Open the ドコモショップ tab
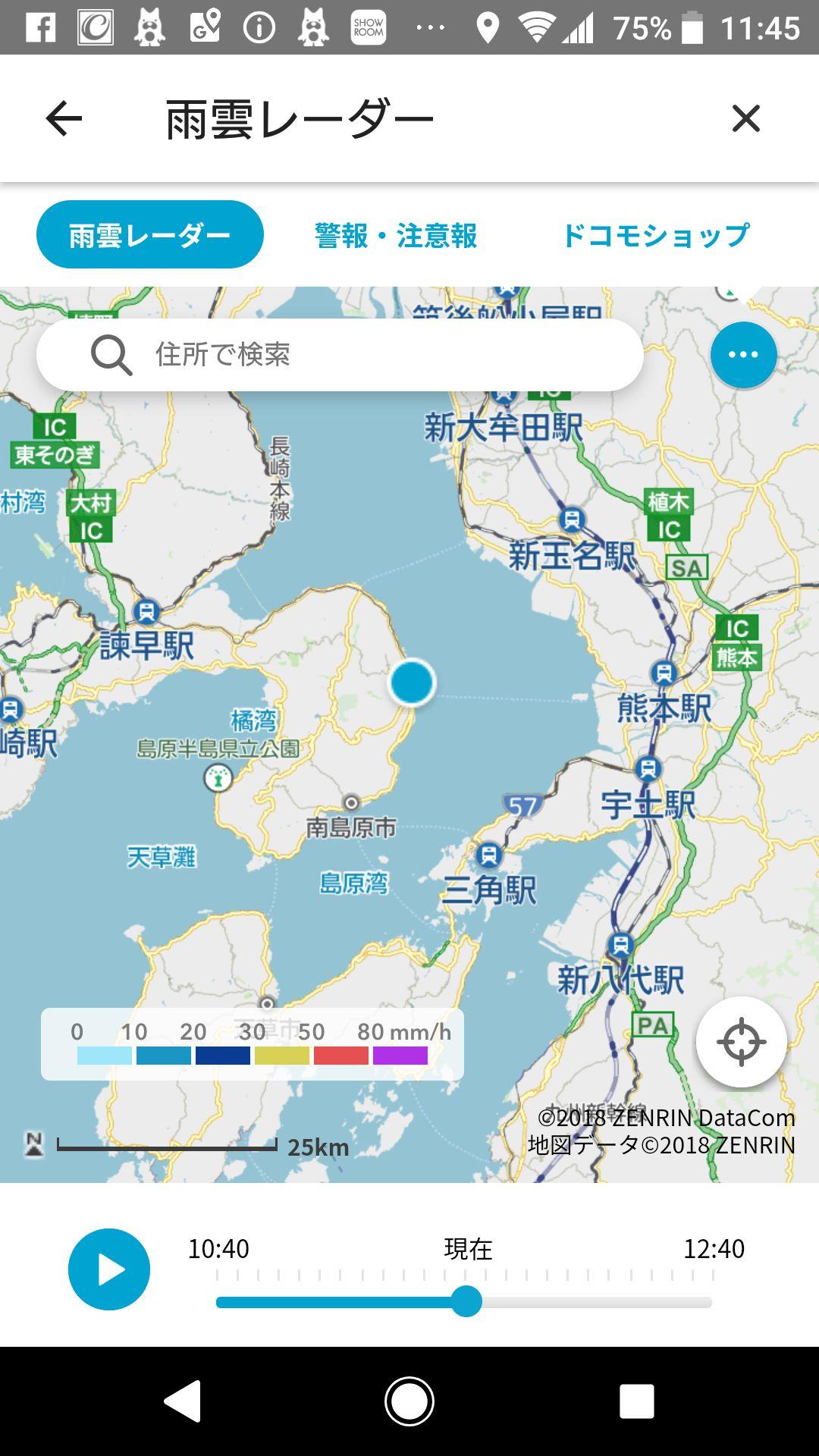The width and height of the screenshot is (819, 1456). coord(658,234)
